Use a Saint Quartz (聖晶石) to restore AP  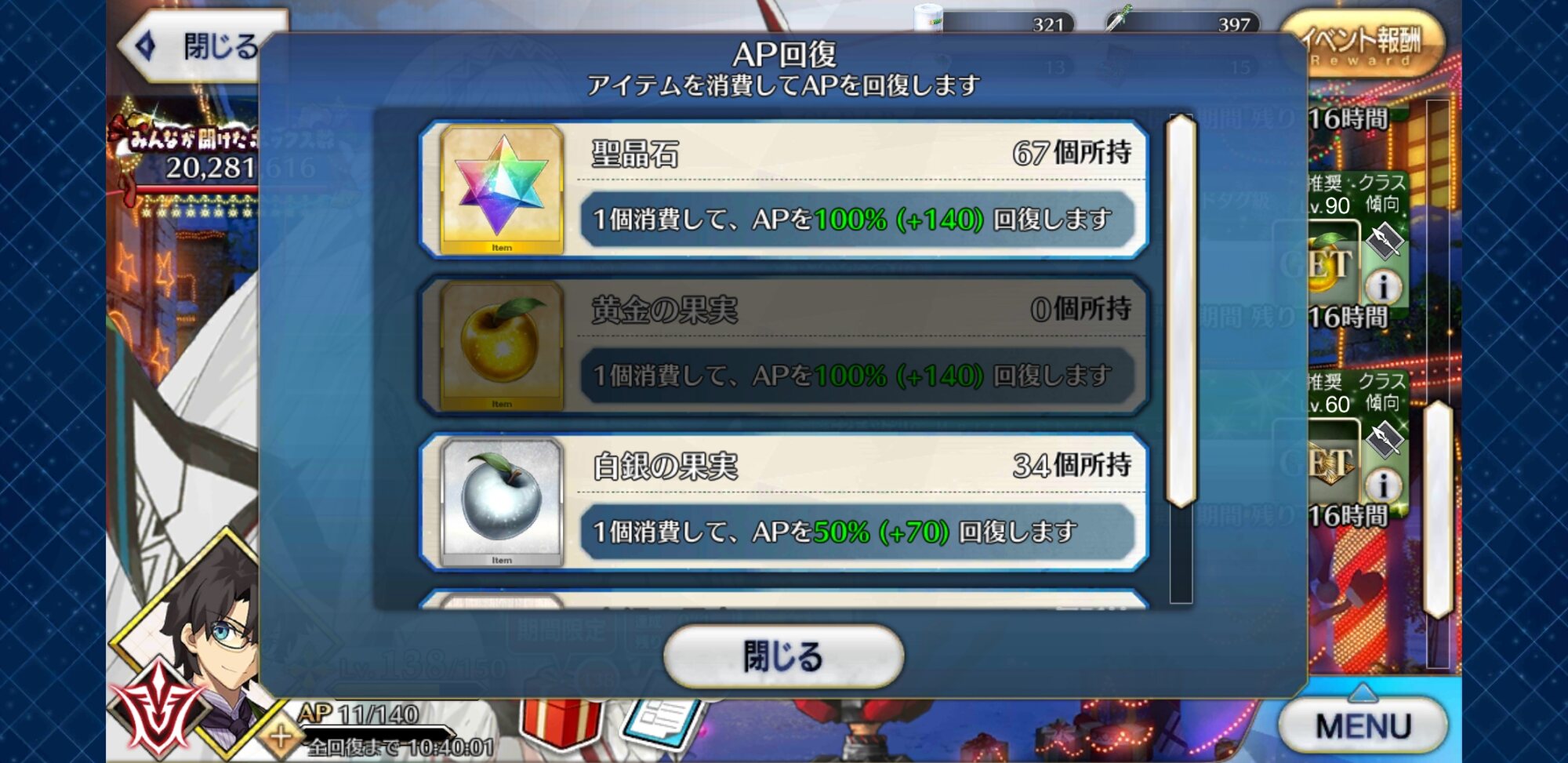(x=784, y=190)
